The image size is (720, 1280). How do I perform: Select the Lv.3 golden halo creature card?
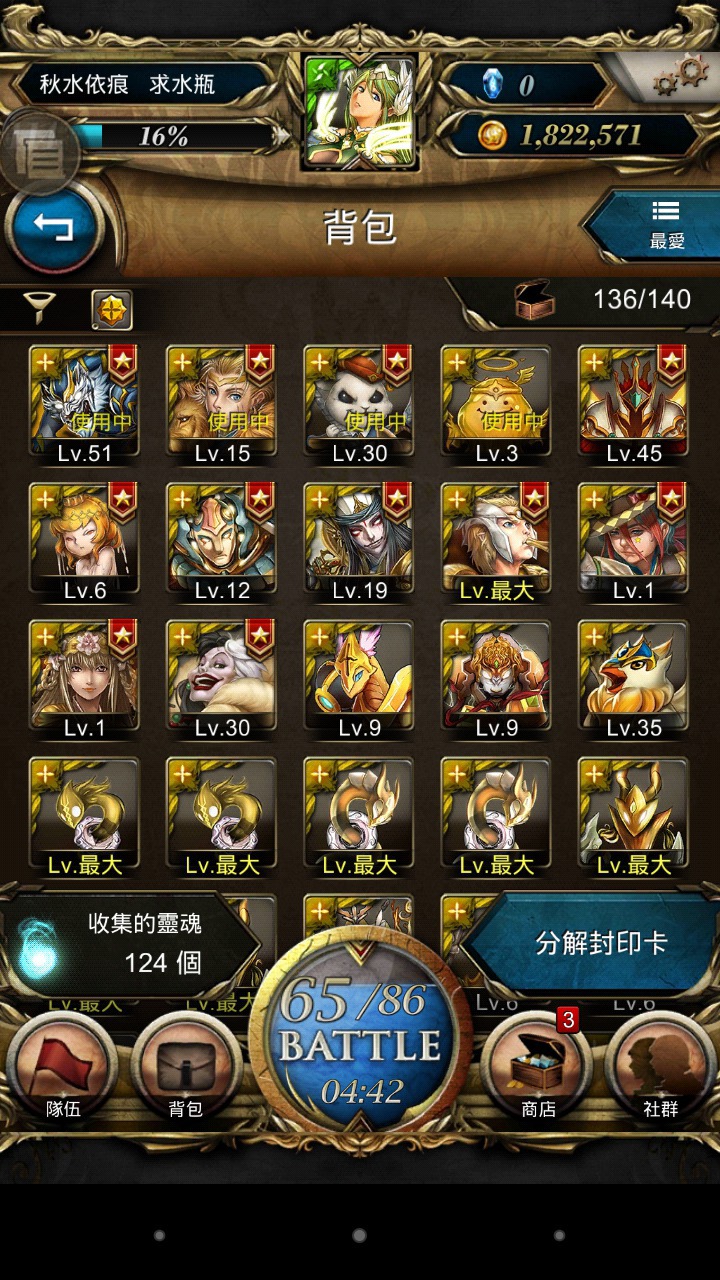click(x=497, y=404)
